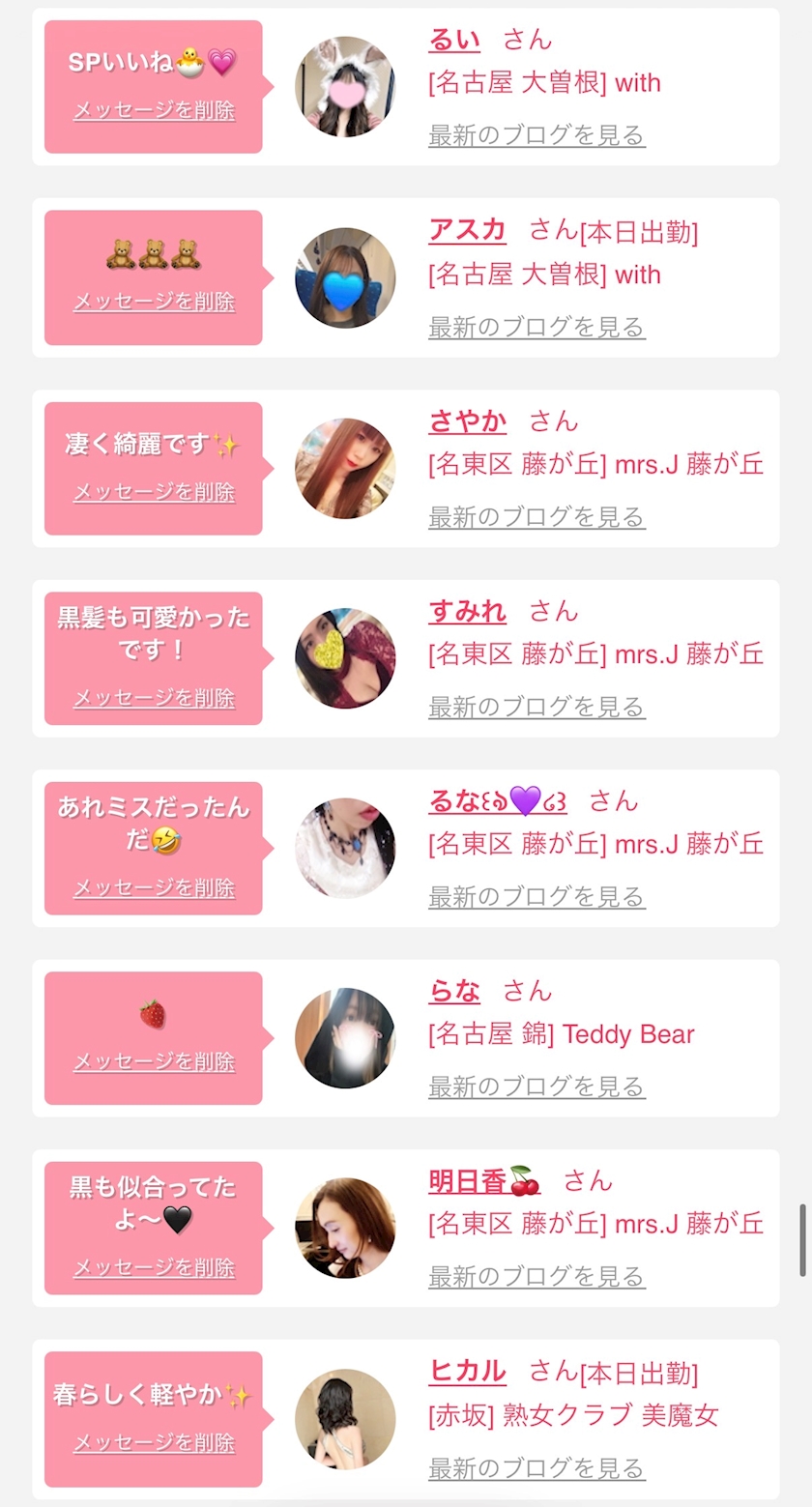
Task: Open ヒカル's profile name link
Action: pyautogui.click(x=467, y=1371)
